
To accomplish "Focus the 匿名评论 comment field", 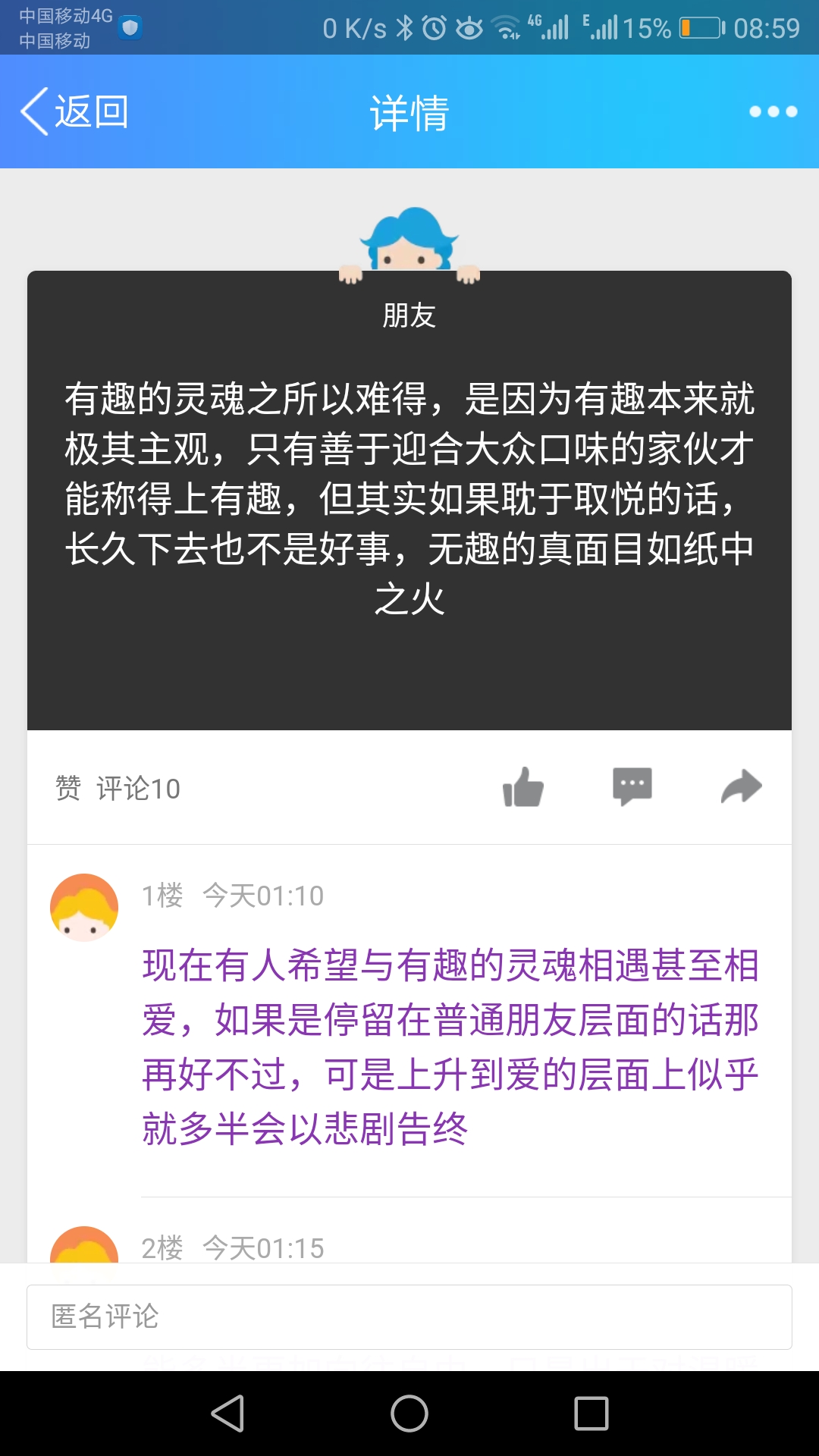I will [409, 1317].
